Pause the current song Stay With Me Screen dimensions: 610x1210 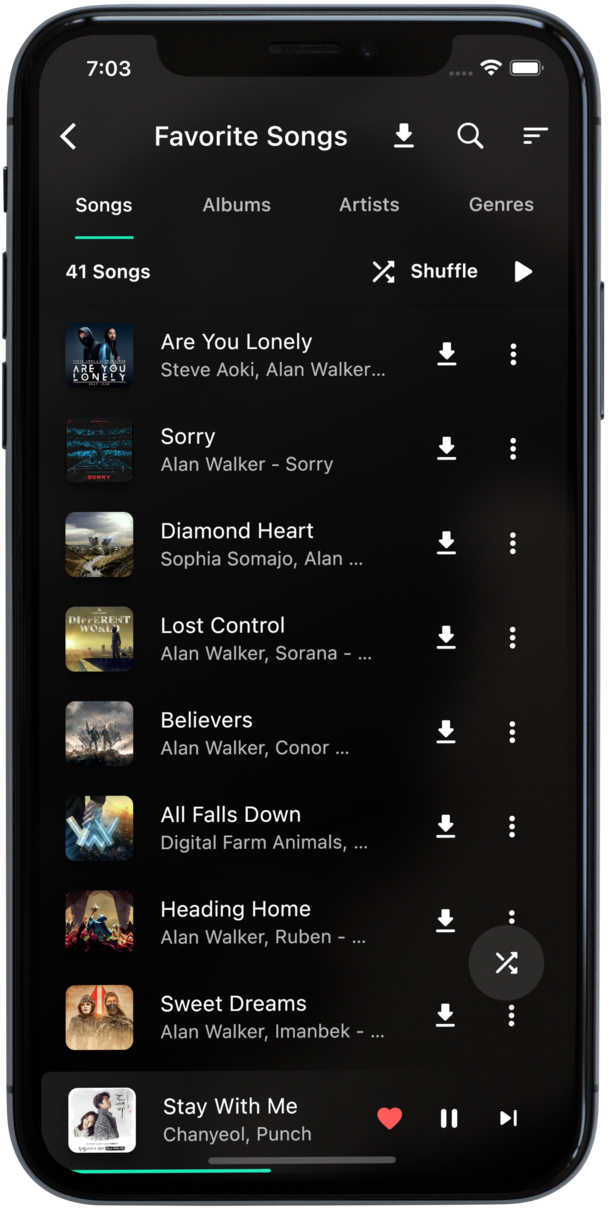pyautogui.click(x=449, y=1118)
